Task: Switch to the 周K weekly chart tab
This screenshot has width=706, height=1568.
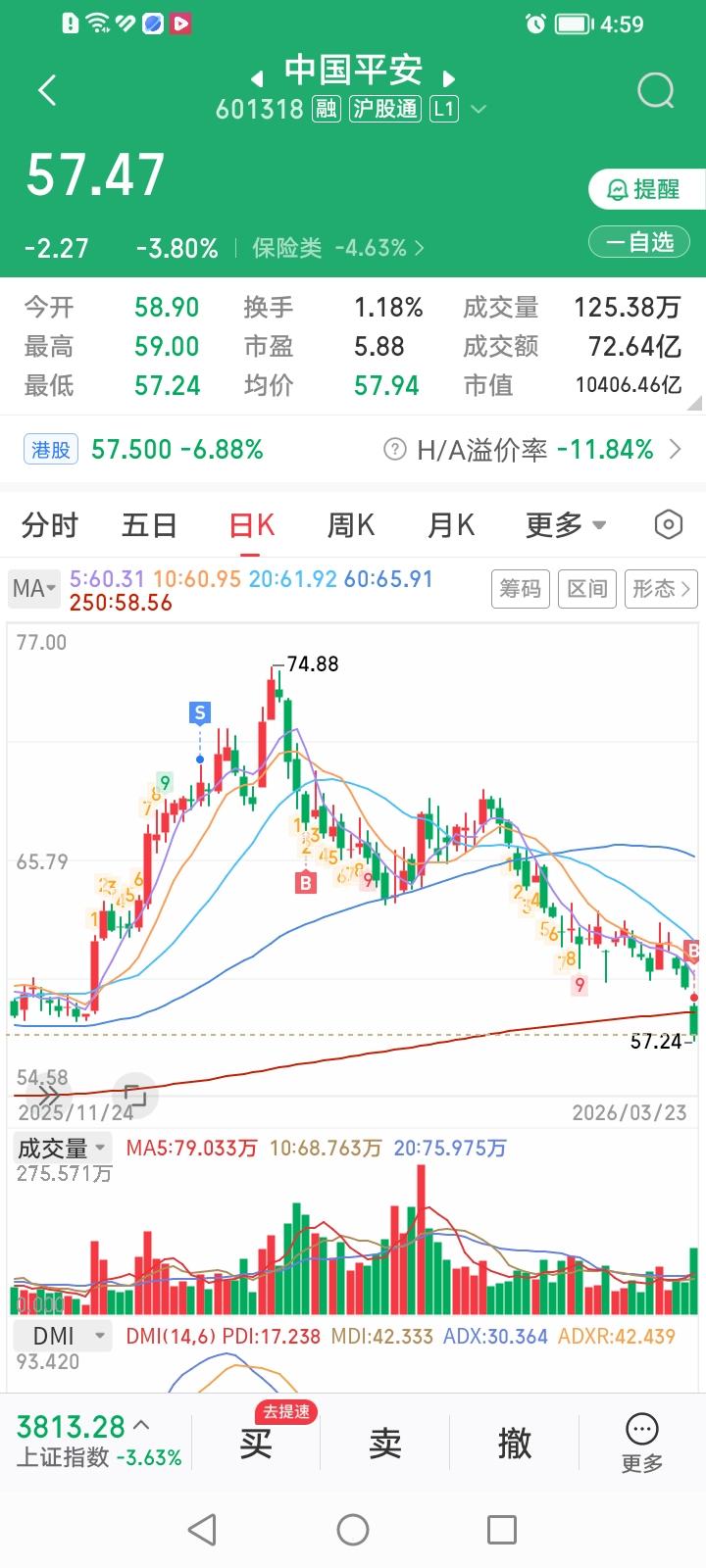Action: [350, 525]
